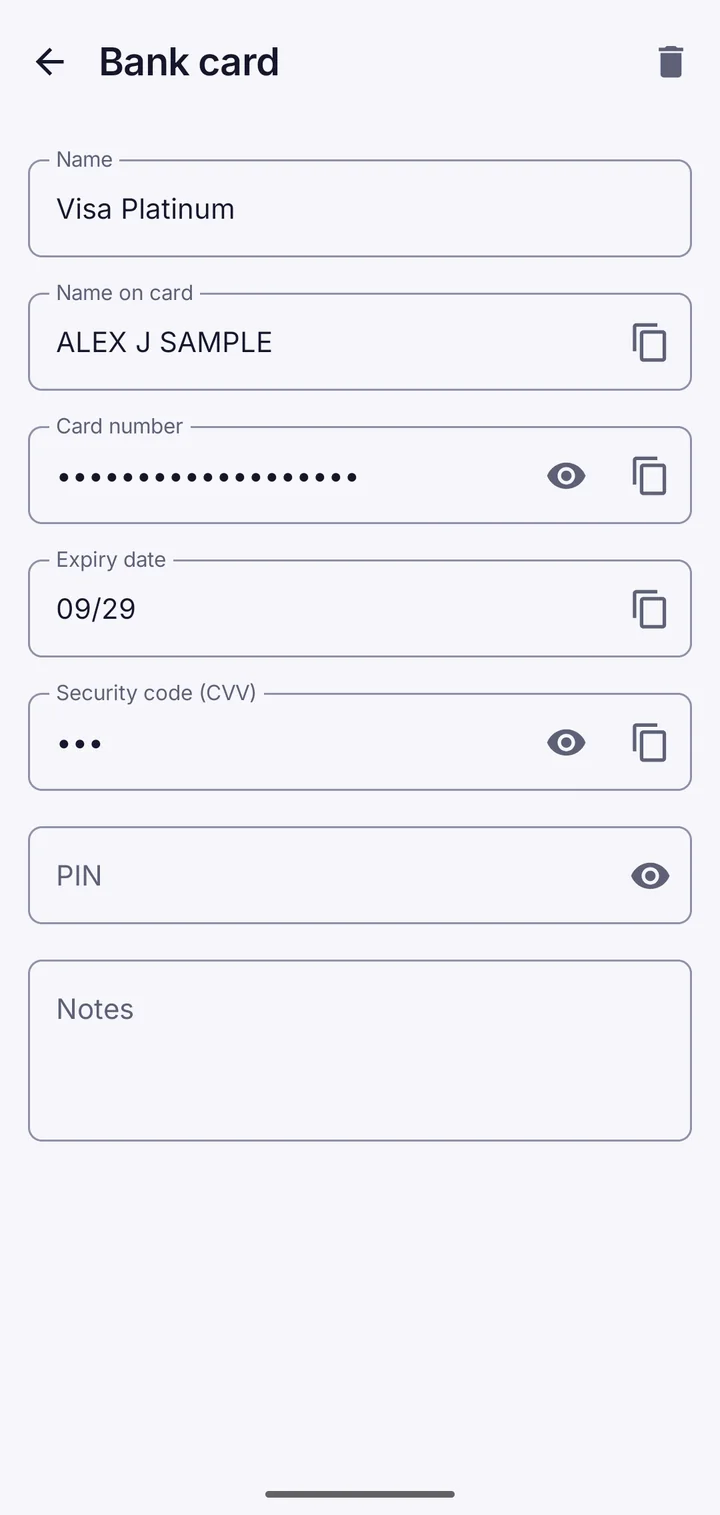Copy the expiry date
The image size is (720, 1515).
click(x=649, y=609)
